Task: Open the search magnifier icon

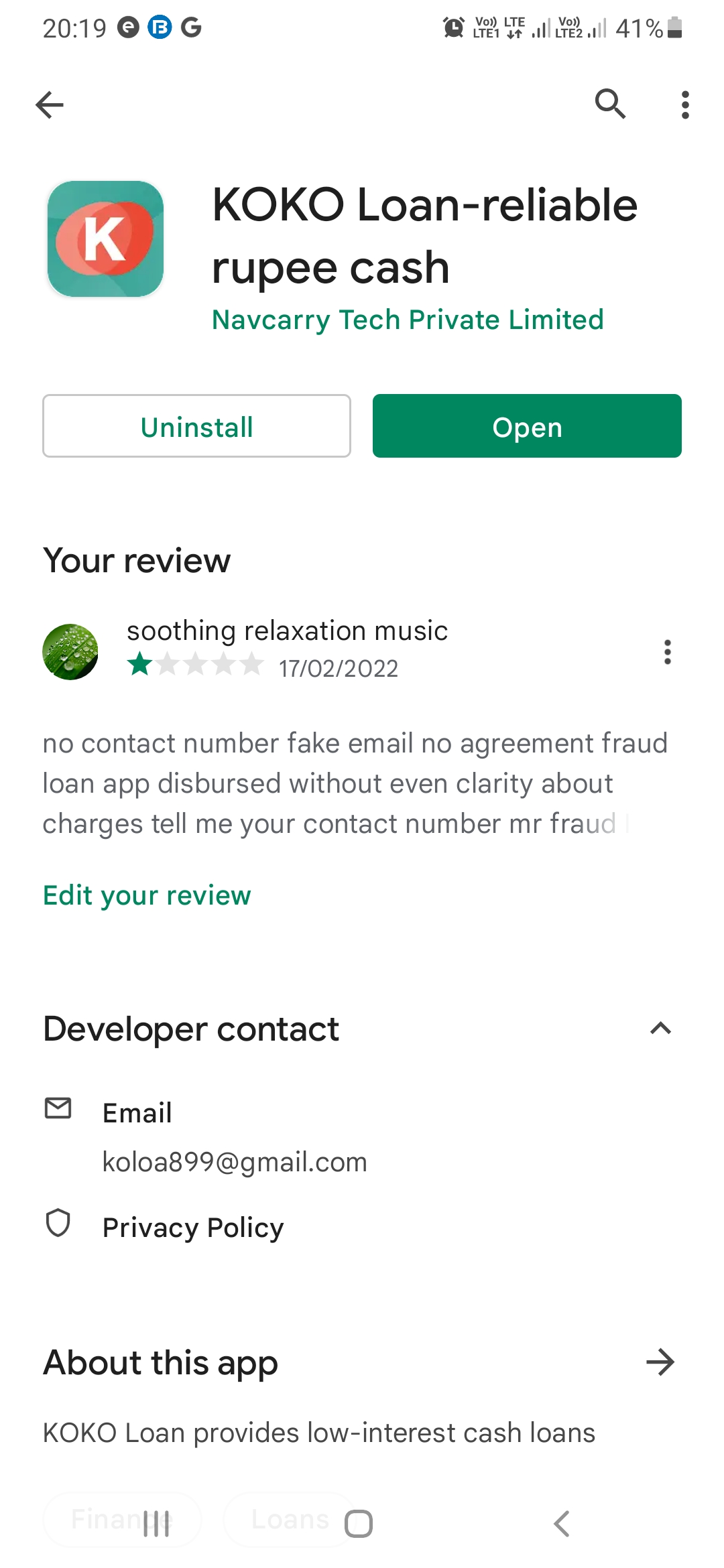Action: (x=610, y=104)
